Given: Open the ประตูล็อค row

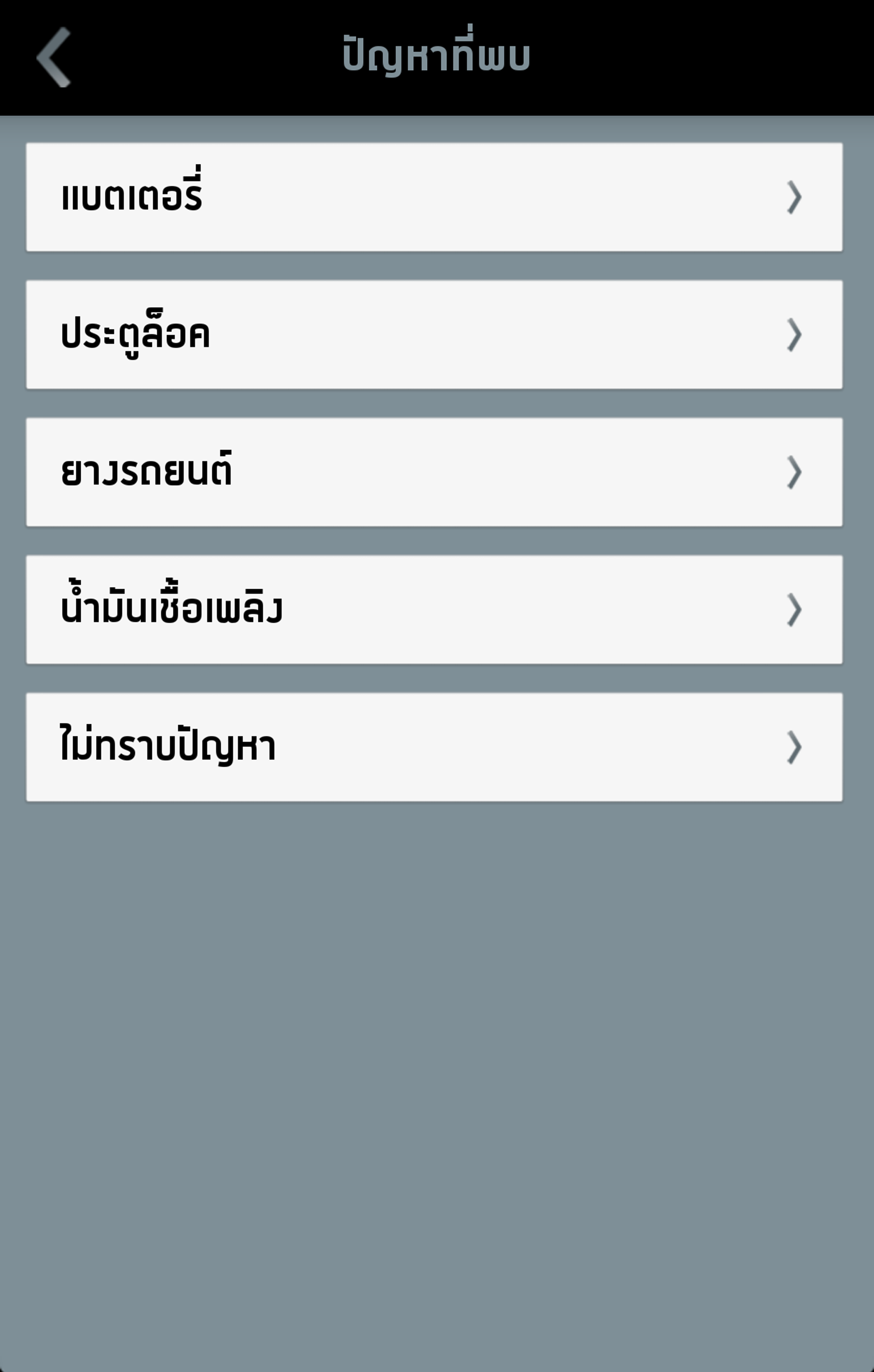Looking at the screenshot, I should point(434,334).
